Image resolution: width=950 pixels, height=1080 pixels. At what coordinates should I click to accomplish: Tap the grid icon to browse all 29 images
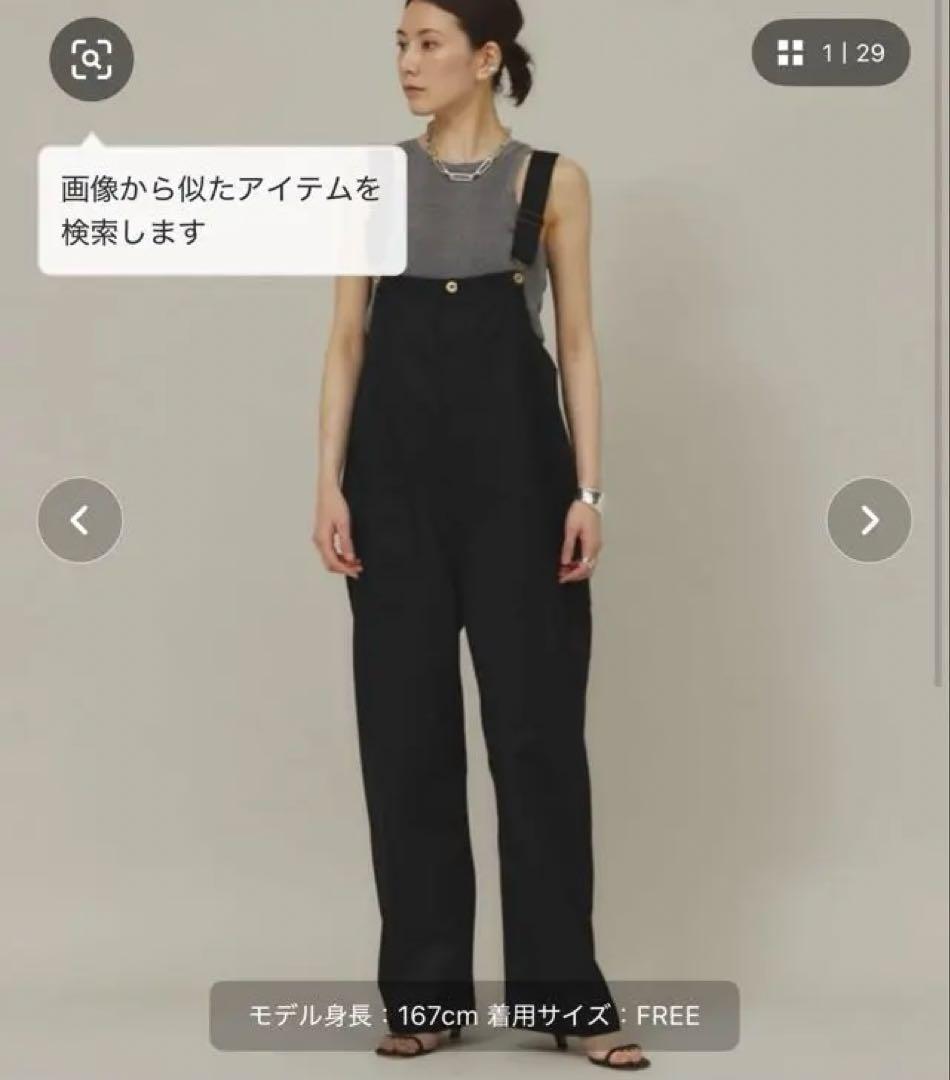(x=789, y=55)
